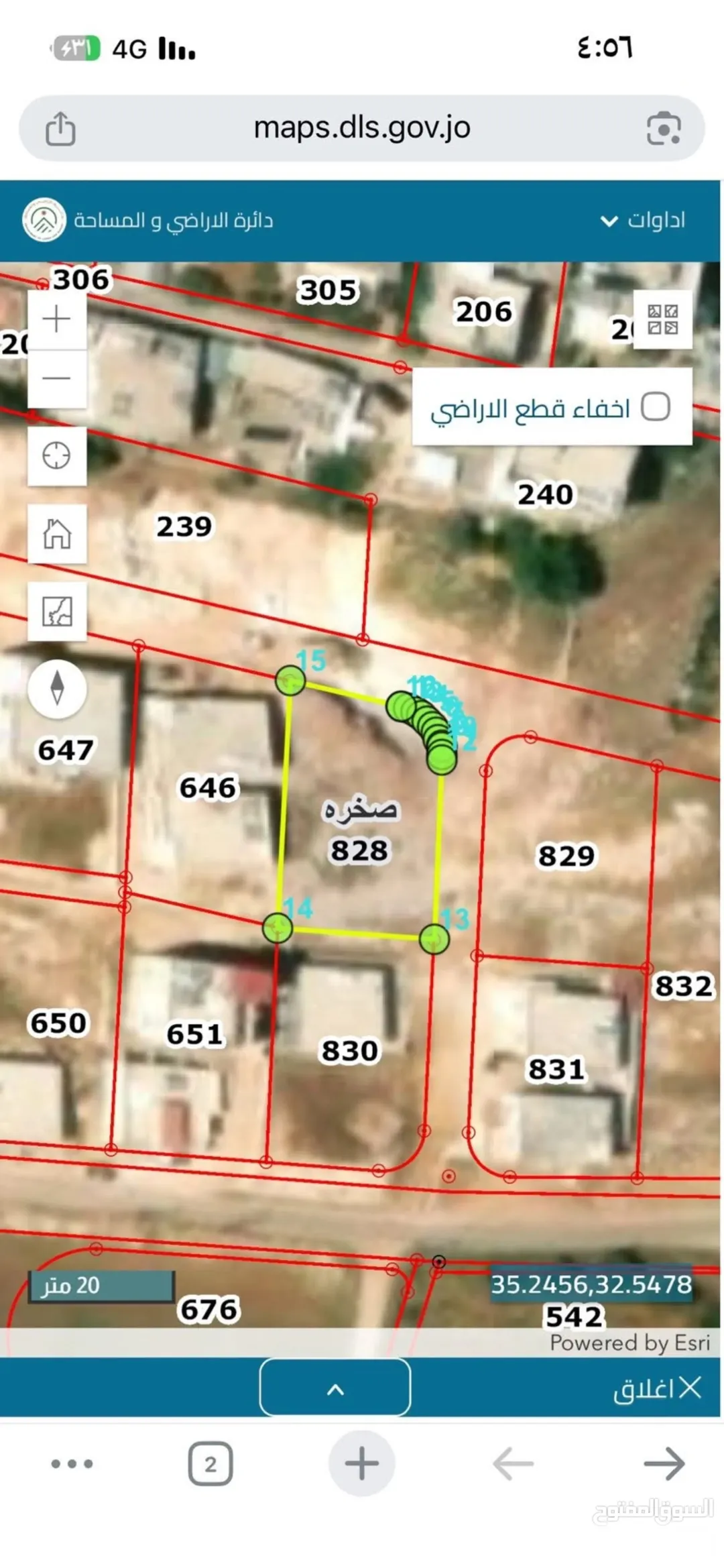Share the page from the address bar
The height and width of the screenshot is (1568, 724).
[60, 128]
